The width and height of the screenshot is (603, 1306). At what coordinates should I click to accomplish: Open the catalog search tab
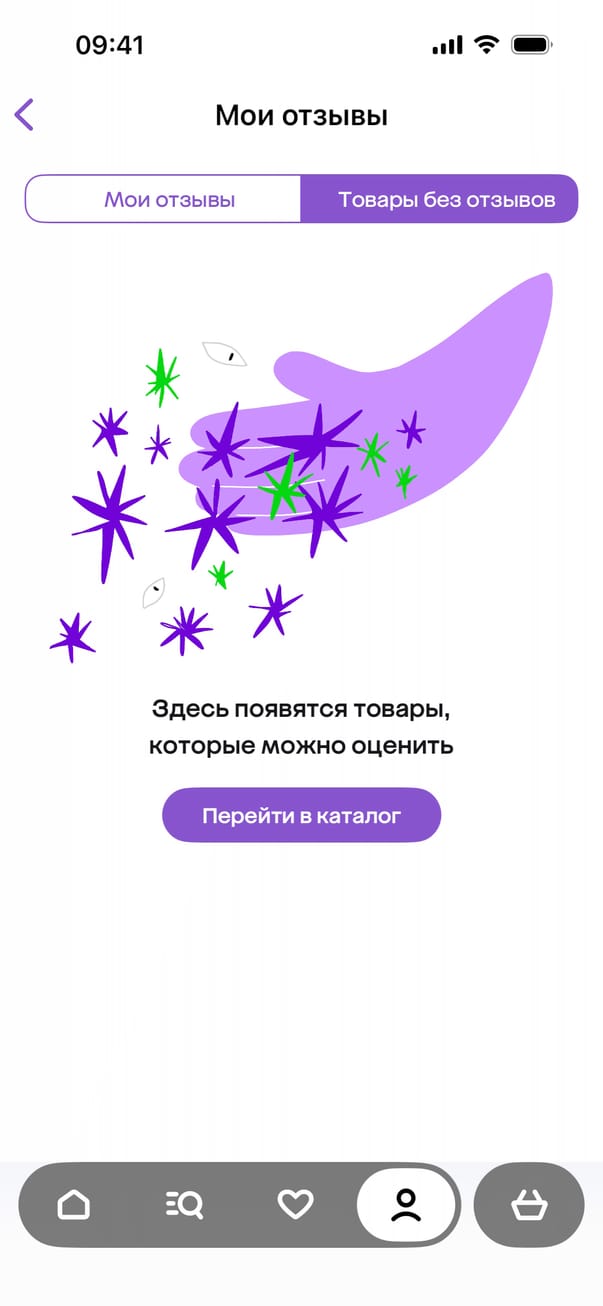click(184, 1205)
